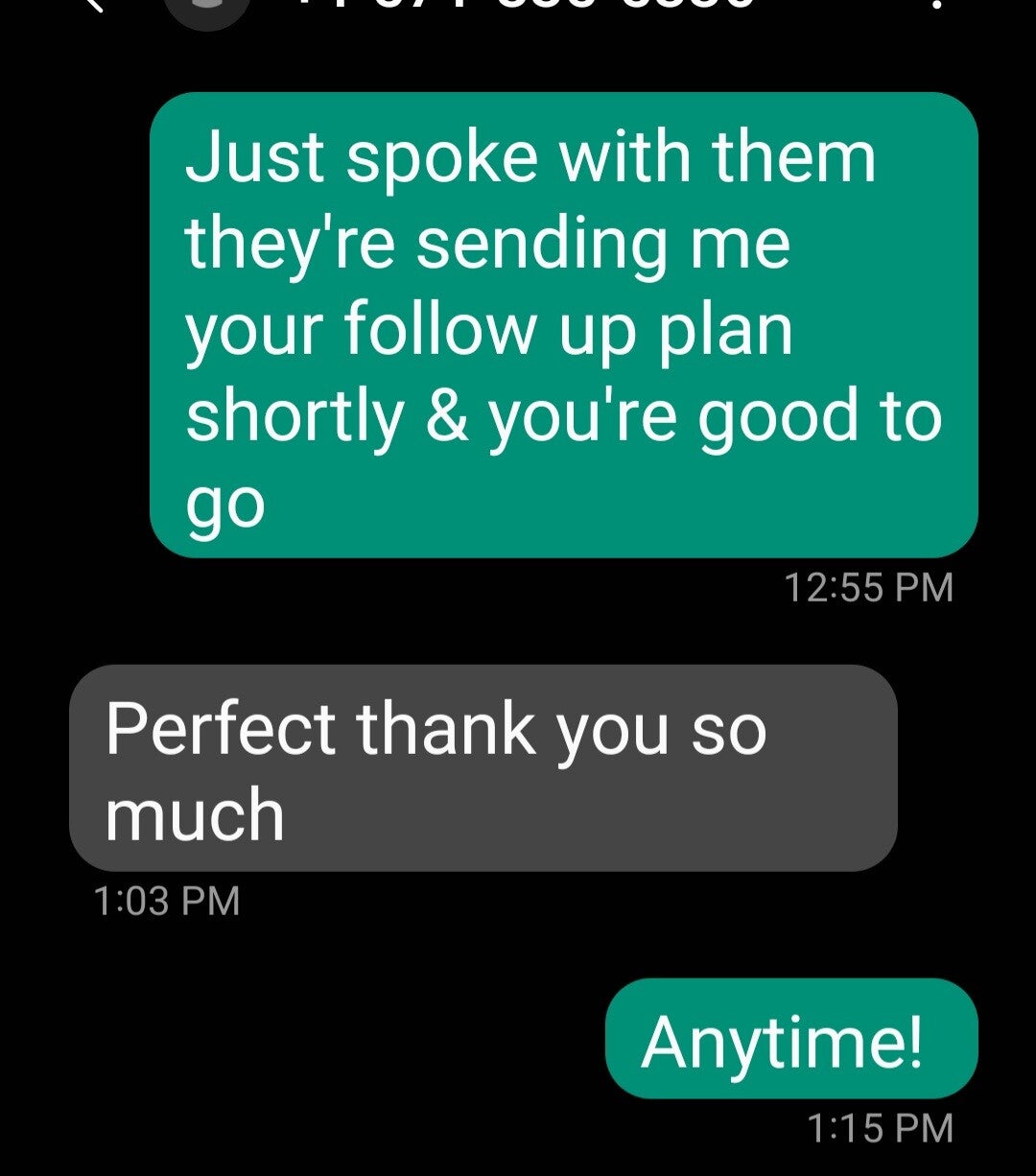Image resolution: width=1036 pixels, height=1176 pixels.
Task: Open the contact avatar in the header
Action: coord(207,8)
